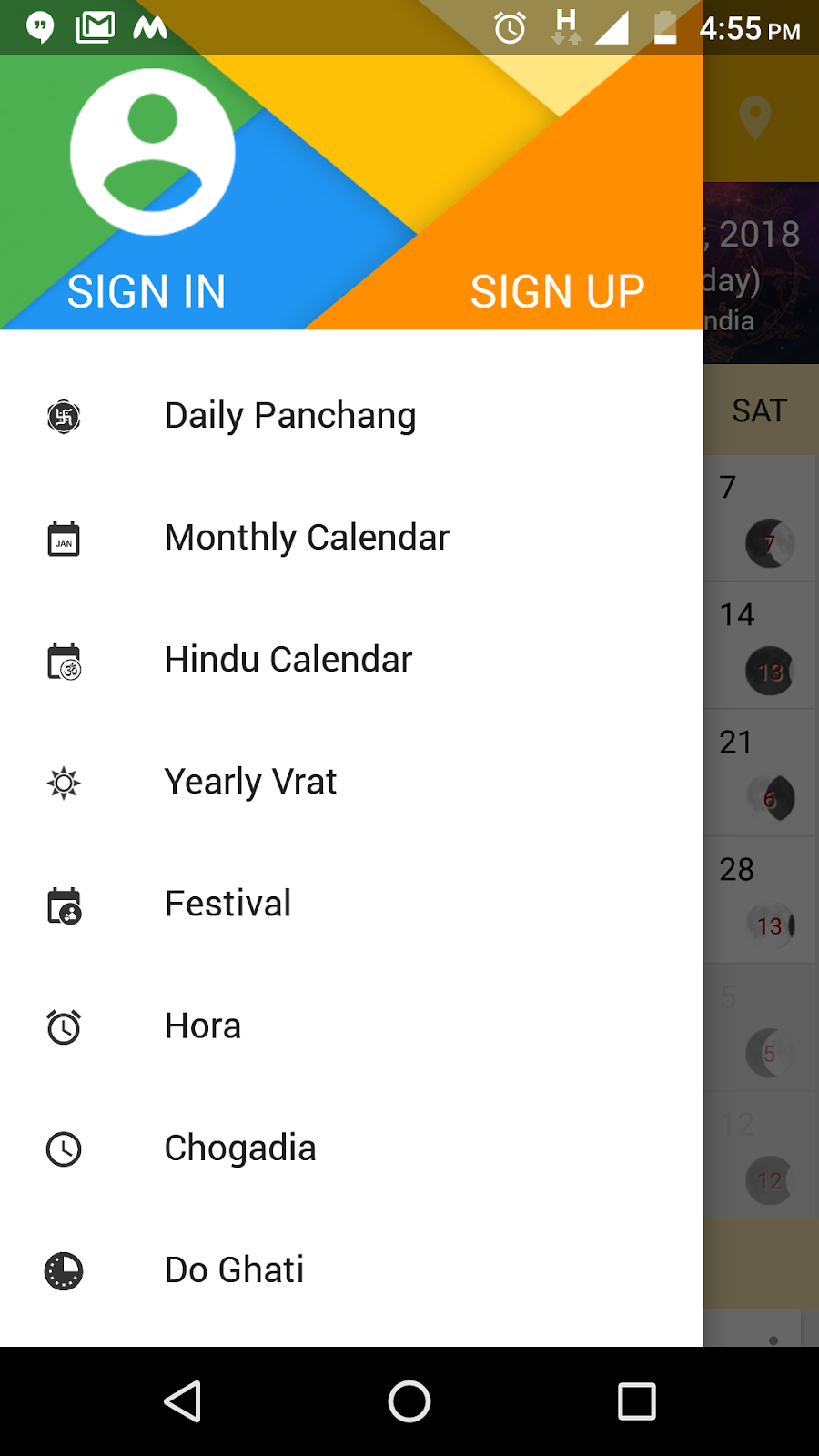Go back using system back button

tap(182, 1401)
